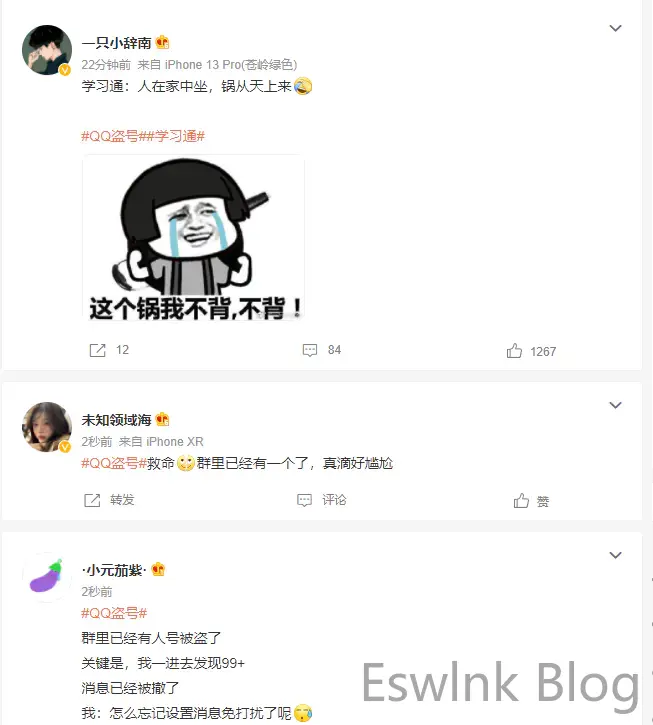Image resolution: width=653 pixels, height=725 pixels.
Task: Open the username 一只小辞南
Action: pyautogui.click(x=116, y=42)
